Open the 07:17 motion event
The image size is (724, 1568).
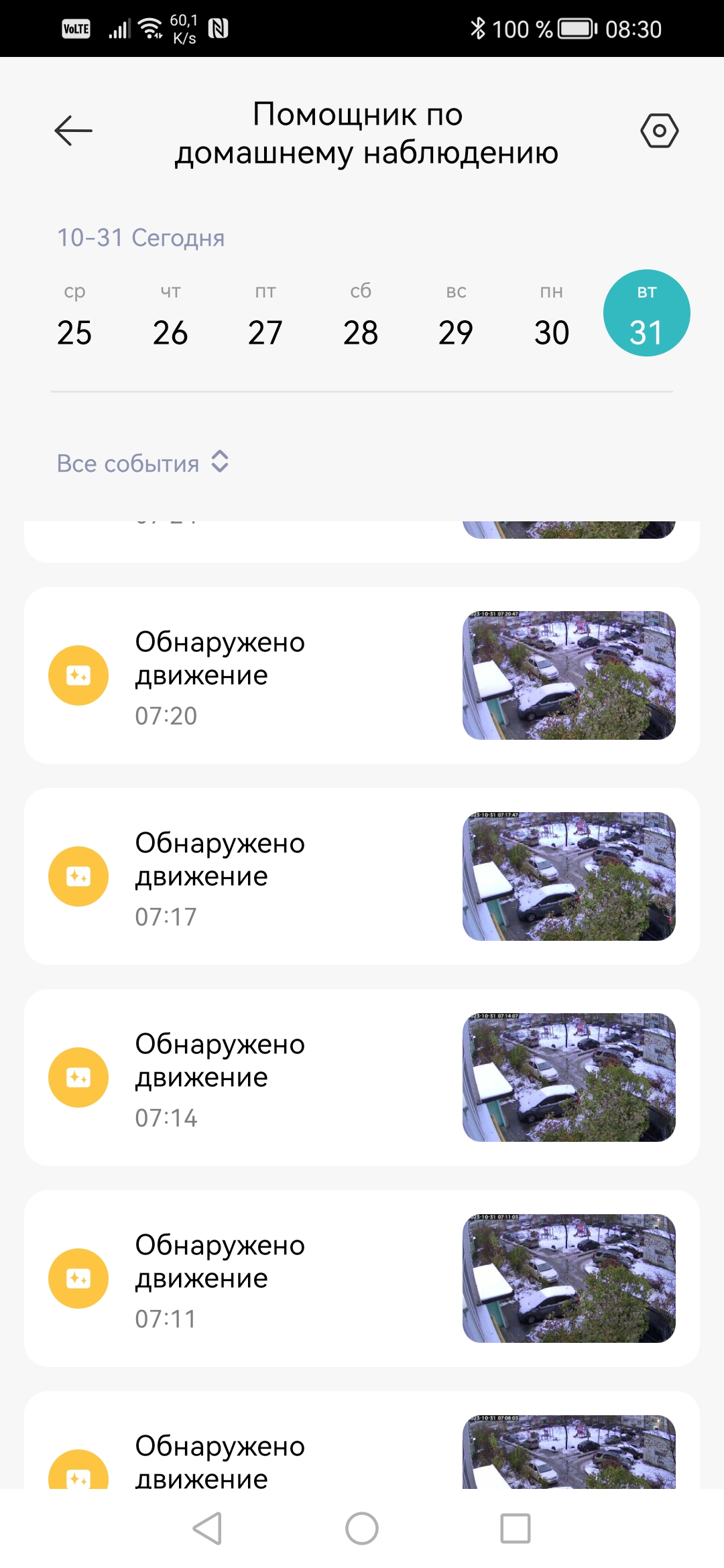[362, 876]
